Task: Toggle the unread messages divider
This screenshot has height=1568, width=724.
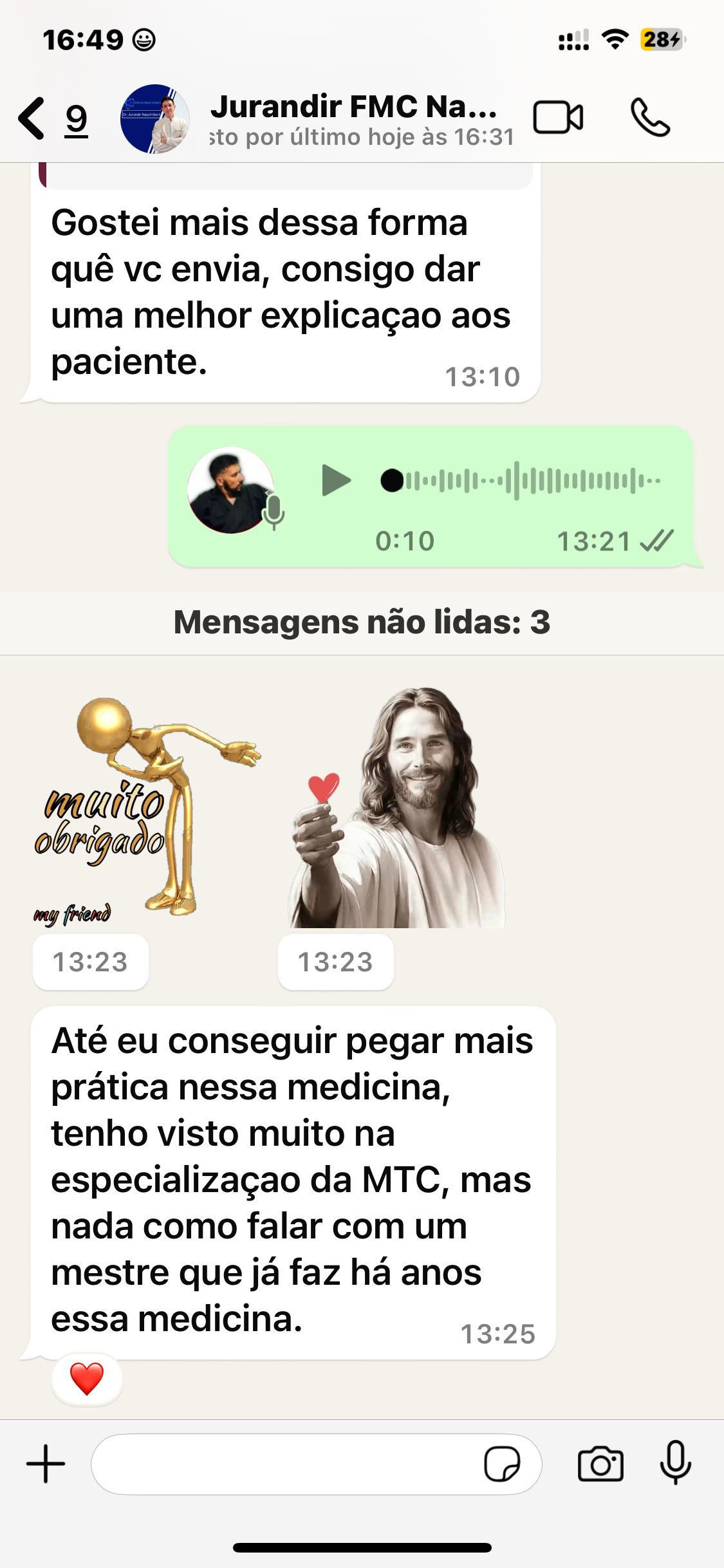Action: 362,622
